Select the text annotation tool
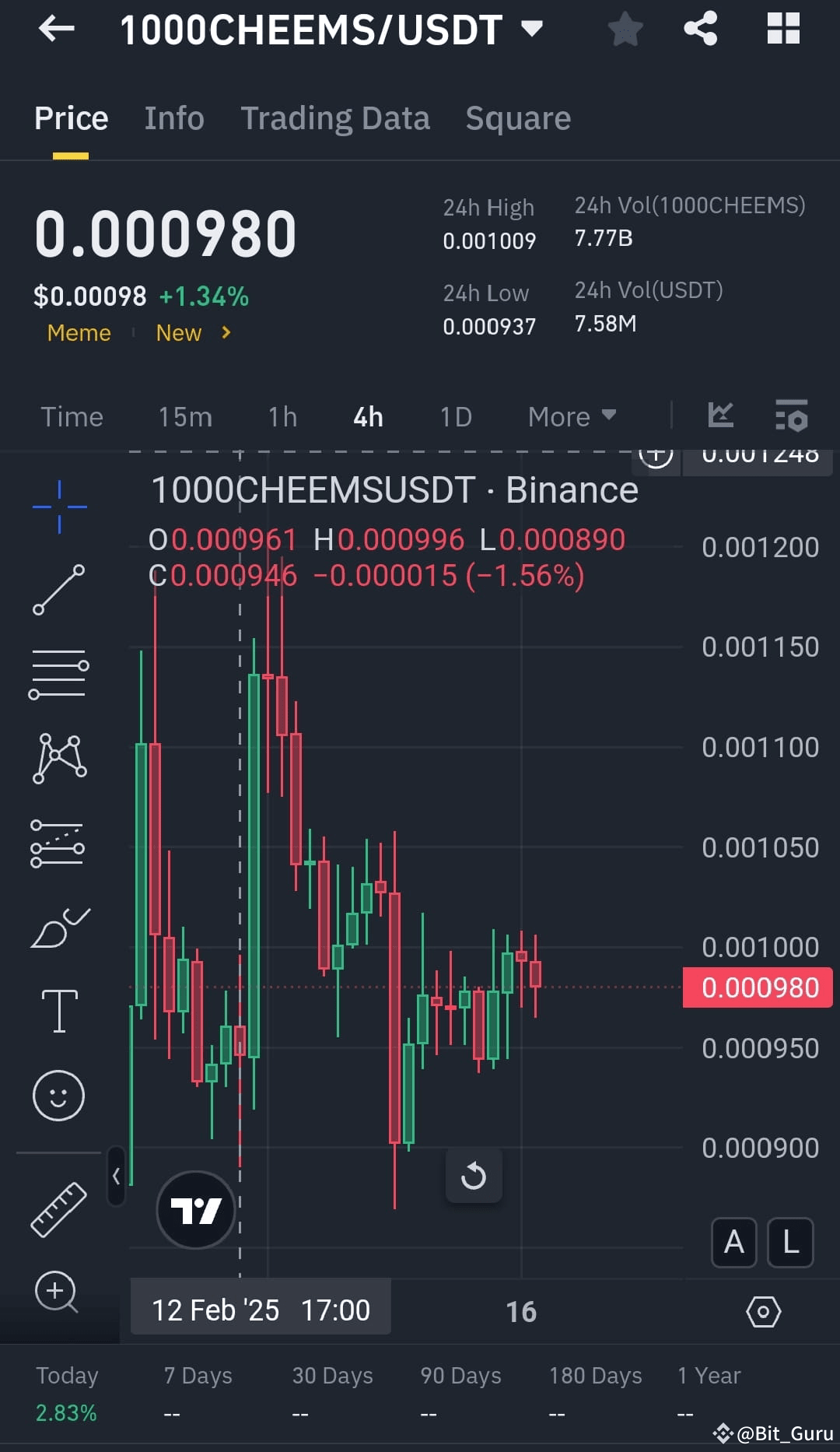 click(61, 1009)
